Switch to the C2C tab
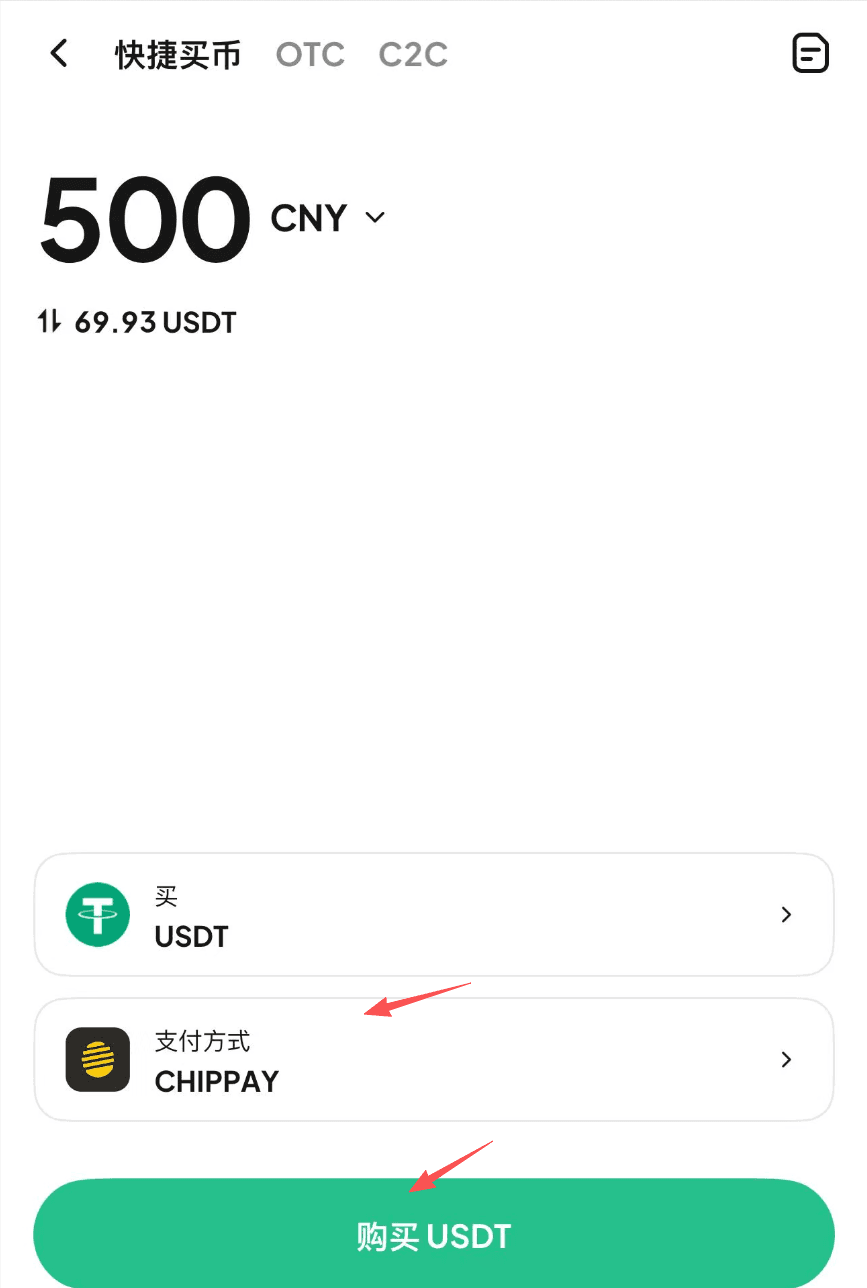This screenshot has height=1288, width=867. [413, 55]
